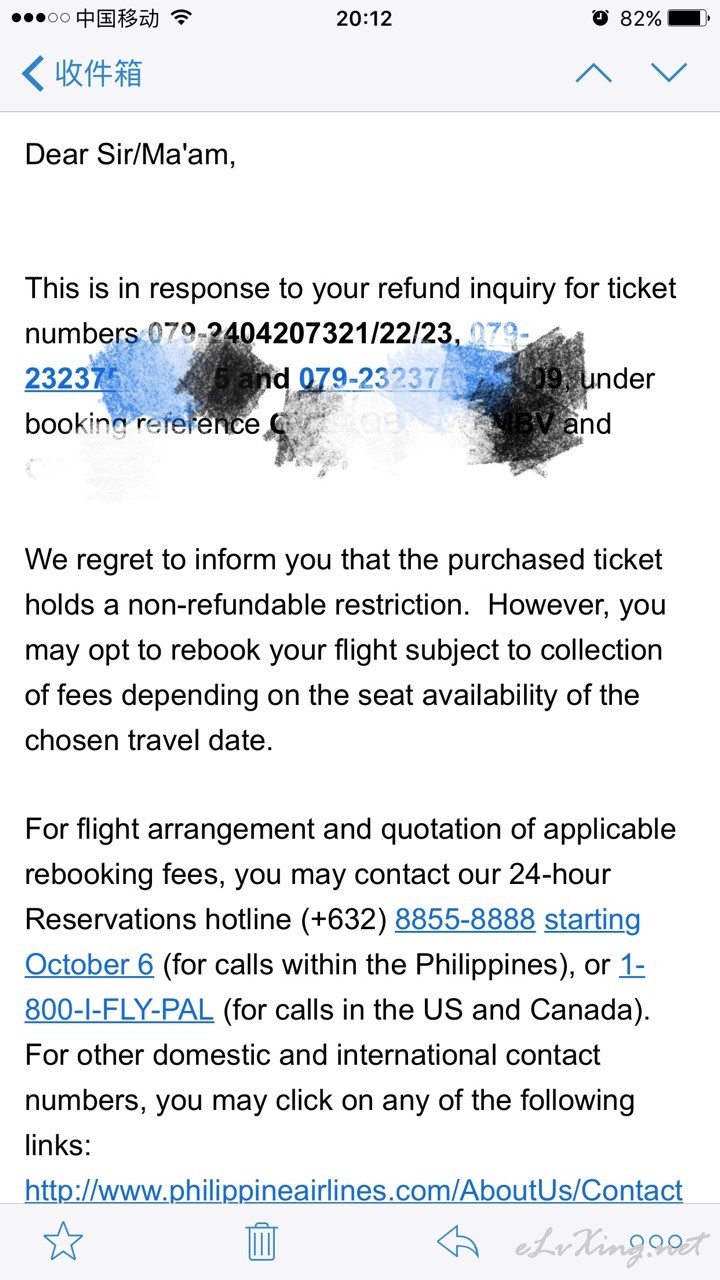Image resolution: width=720 pixels, height=1280 pixels.
Task: Flag this email with the star icon
Action: tap(63, 1242)
